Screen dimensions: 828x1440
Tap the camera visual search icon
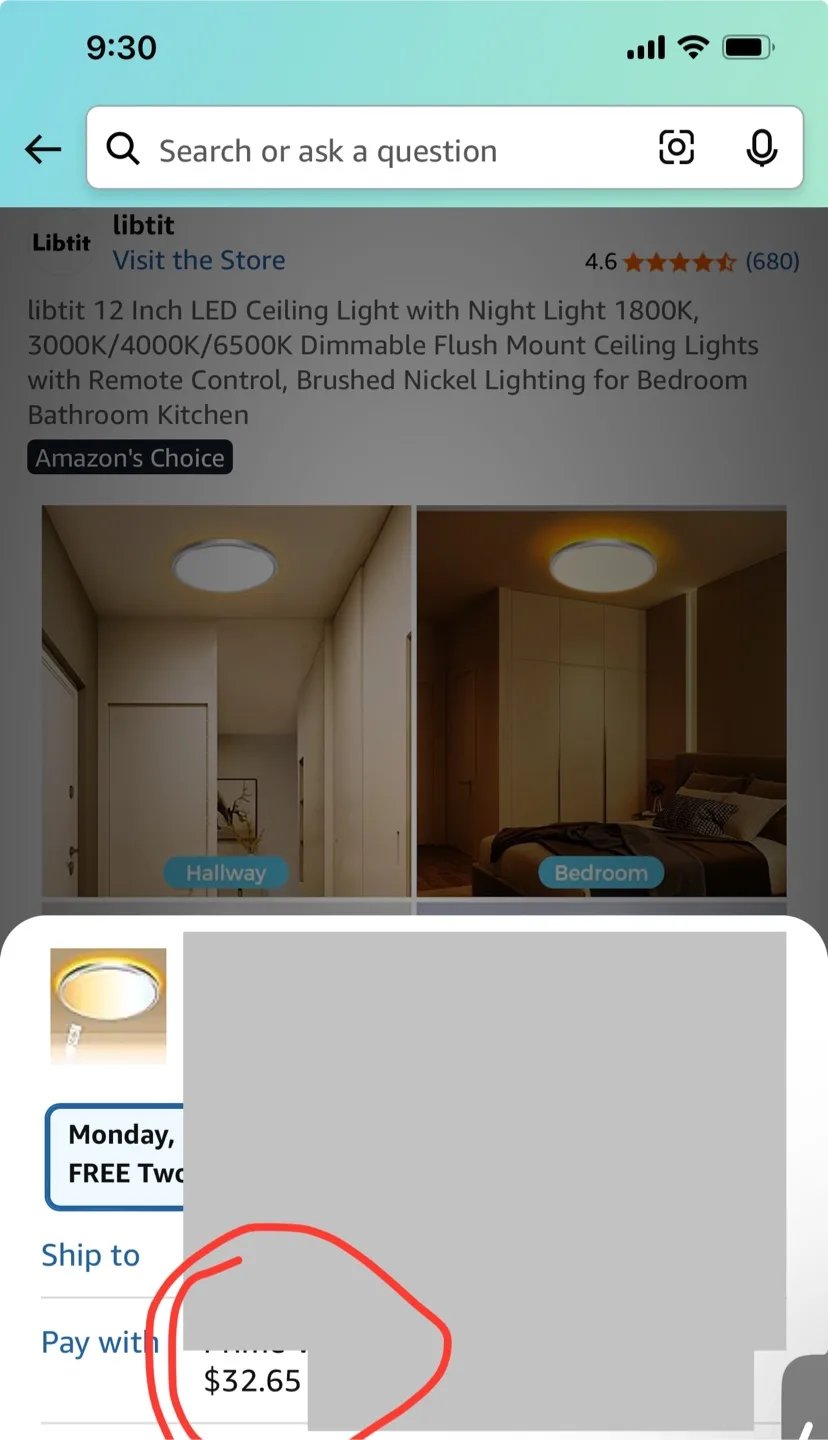[677, 147]
